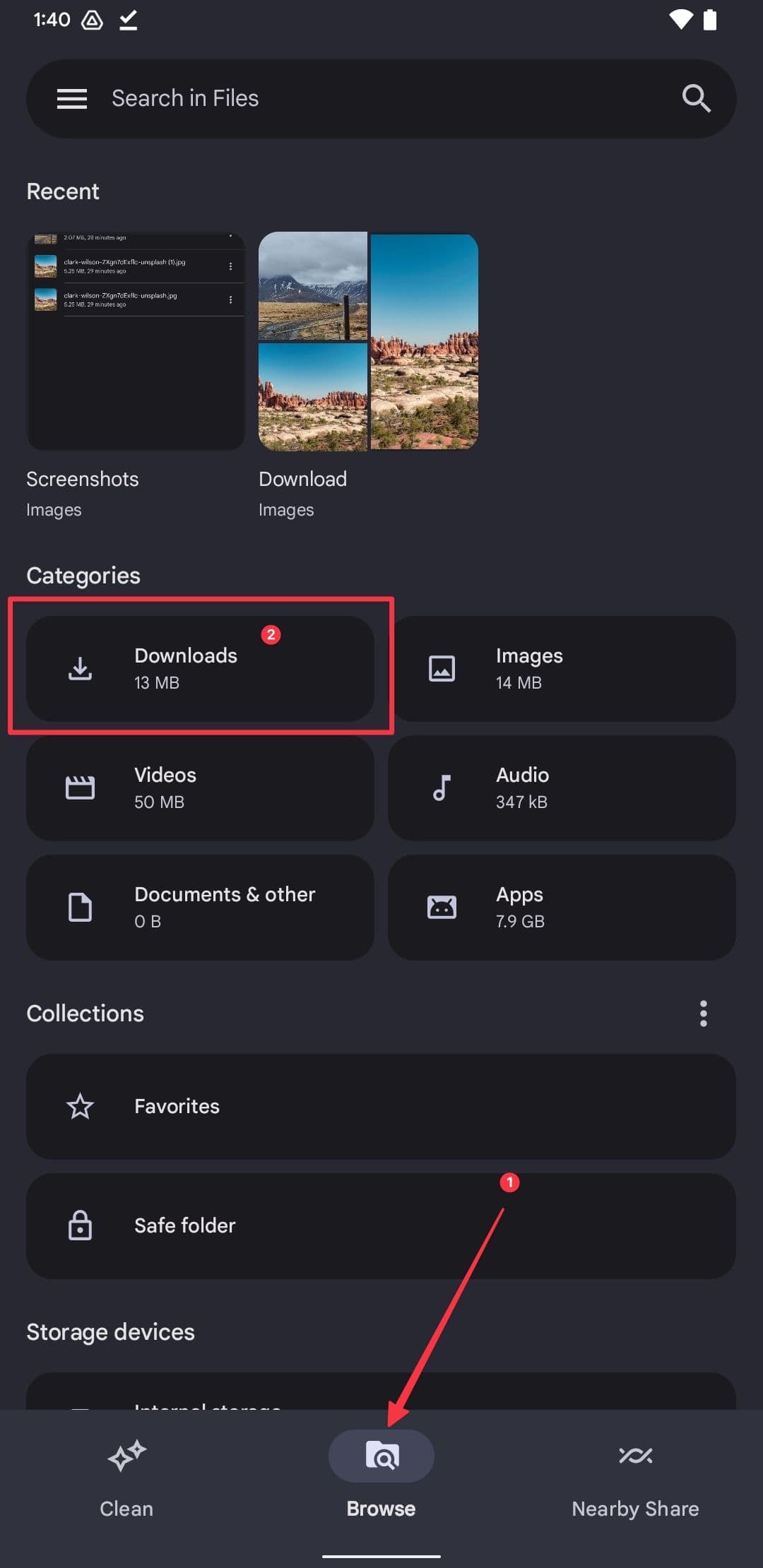Viewport: 763px width, 1568px height.
Task: Tap the Apps Android robot icon
Action: 441,907
